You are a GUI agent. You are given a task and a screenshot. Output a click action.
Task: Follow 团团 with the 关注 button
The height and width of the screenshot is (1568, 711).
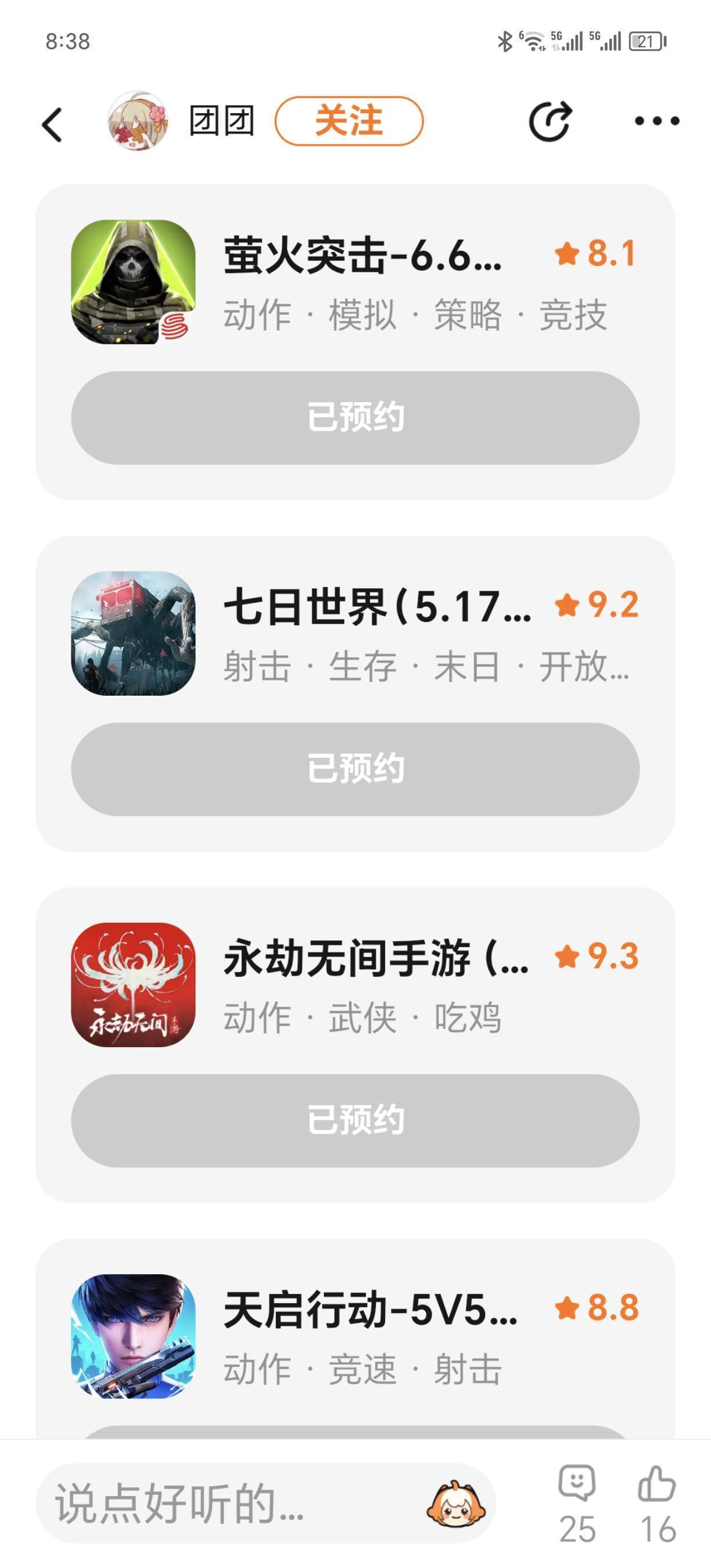click(x=349, y=121)
